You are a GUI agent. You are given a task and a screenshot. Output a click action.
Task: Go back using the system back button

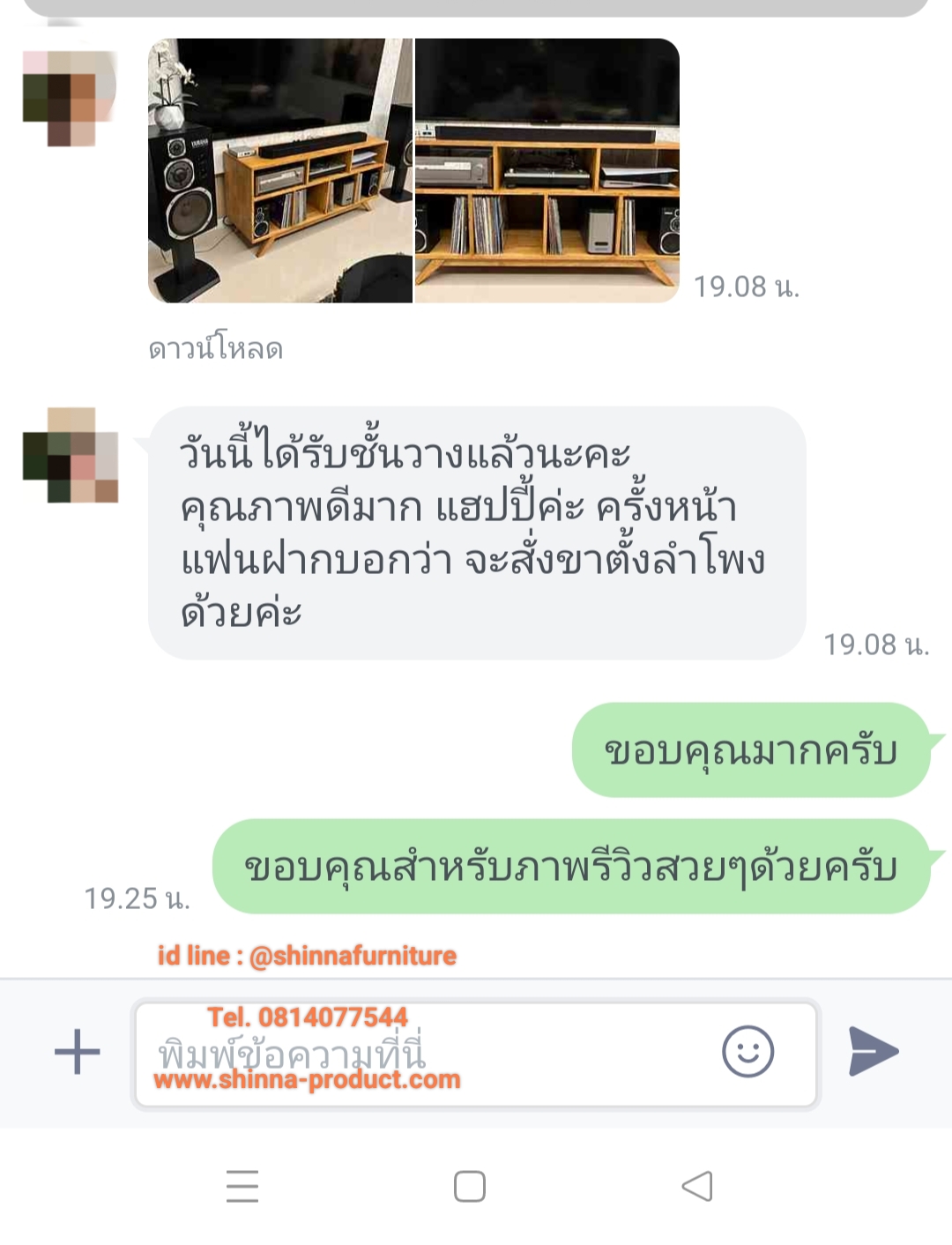pos(697,1186)
